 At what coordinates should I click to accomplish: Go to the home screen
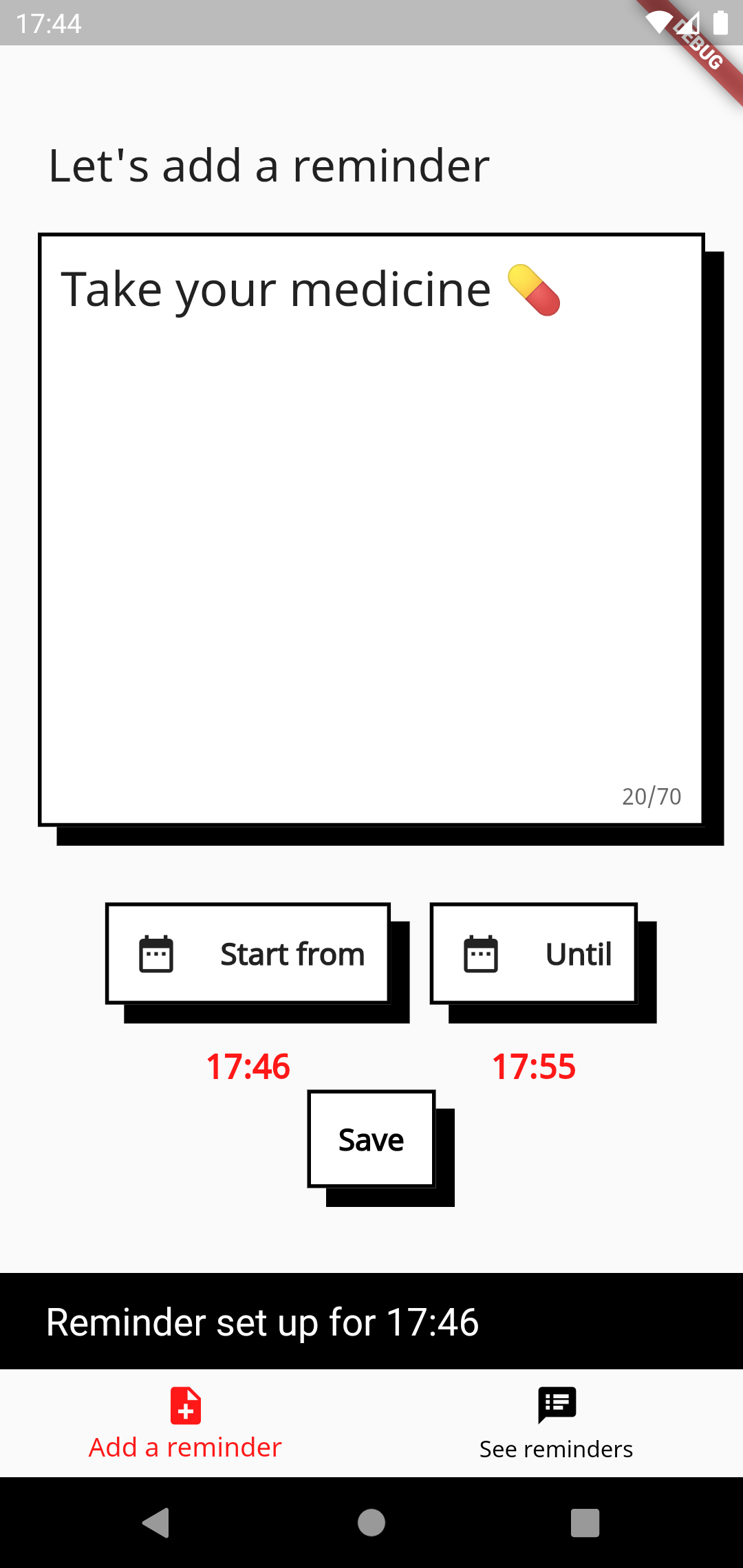point(371,1523)
